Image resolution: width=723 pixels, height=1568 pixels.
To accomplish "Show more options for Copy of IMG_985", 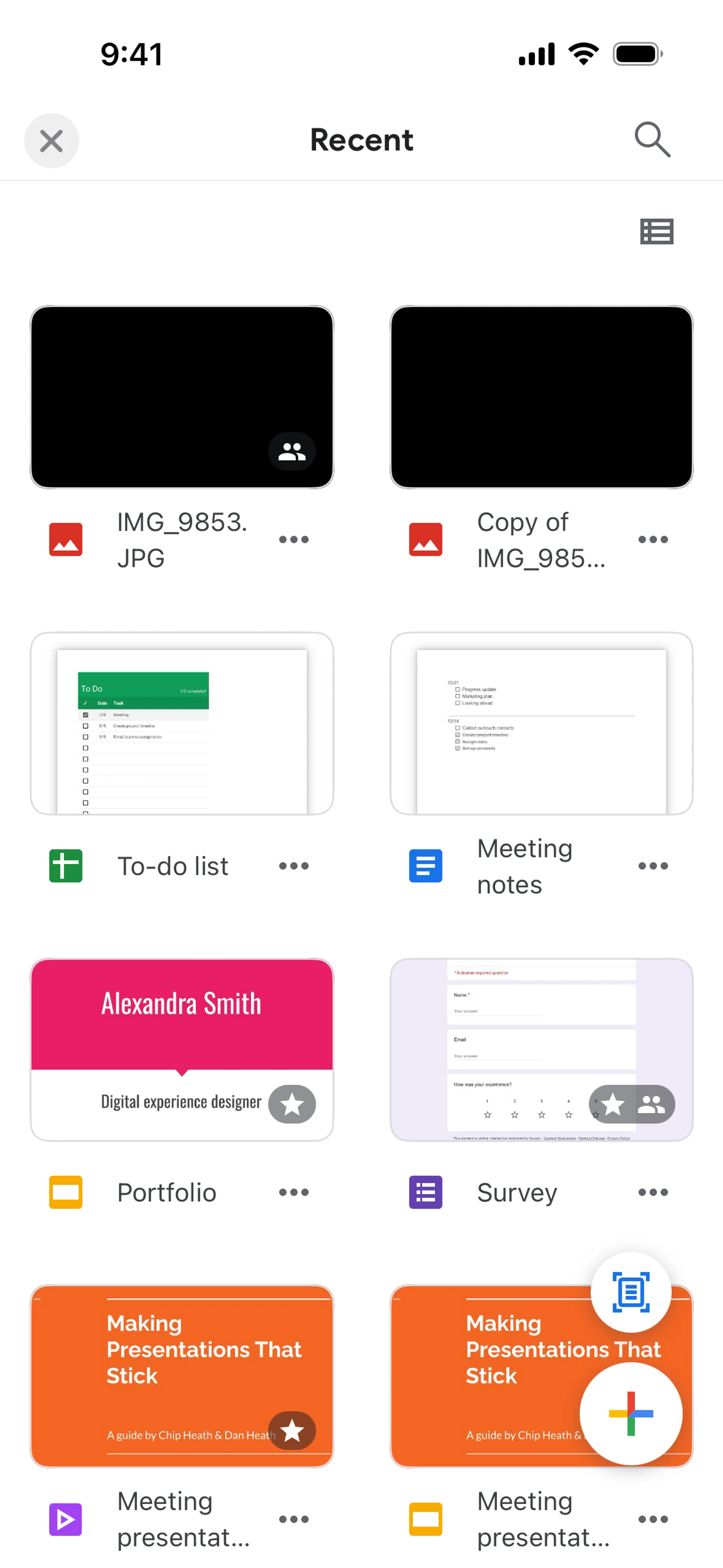I will (x=653, y=539).
